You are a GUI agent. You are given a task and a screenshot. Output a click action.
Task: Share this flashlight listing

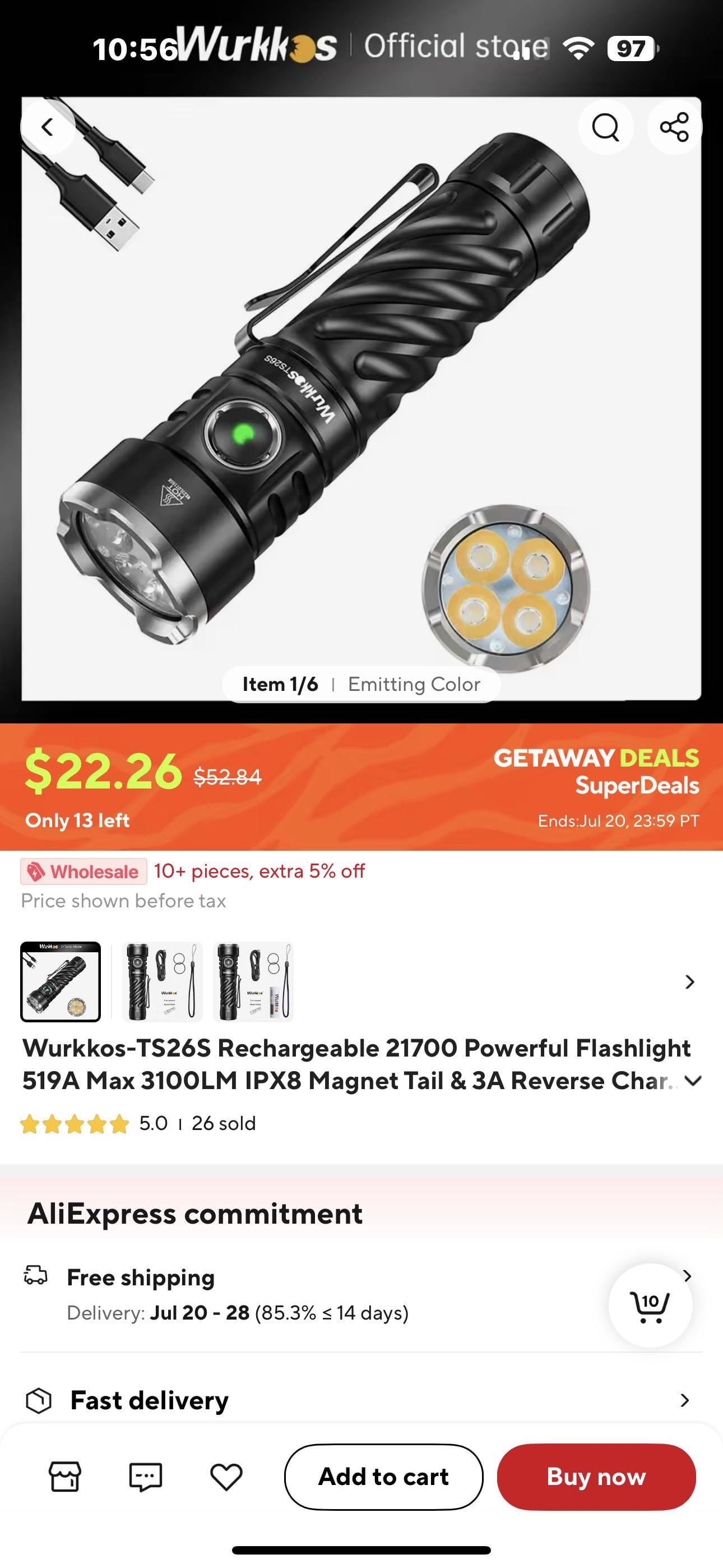pos(674,127)
